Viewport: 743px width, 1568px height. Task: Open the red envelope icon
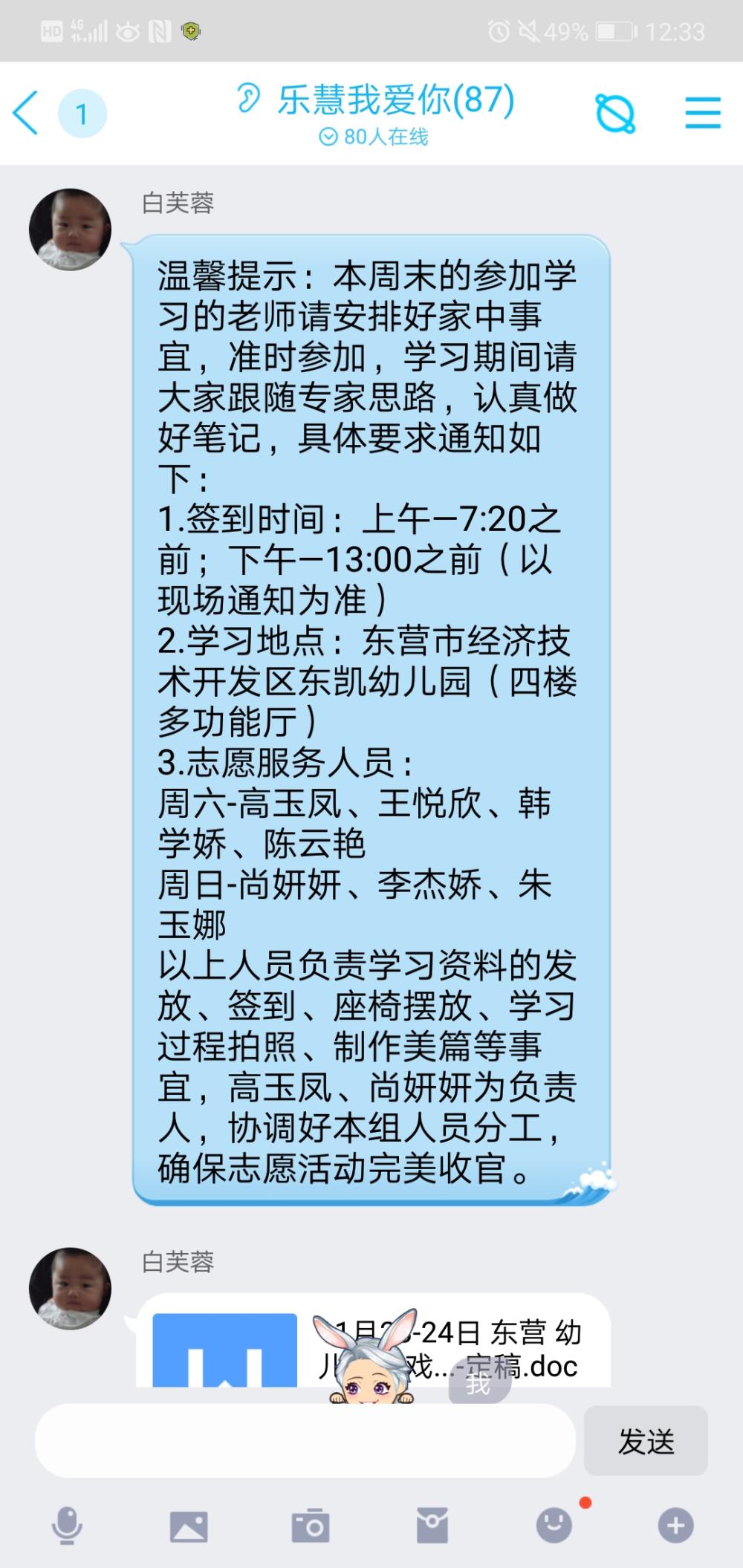(x=432, y=1526)
